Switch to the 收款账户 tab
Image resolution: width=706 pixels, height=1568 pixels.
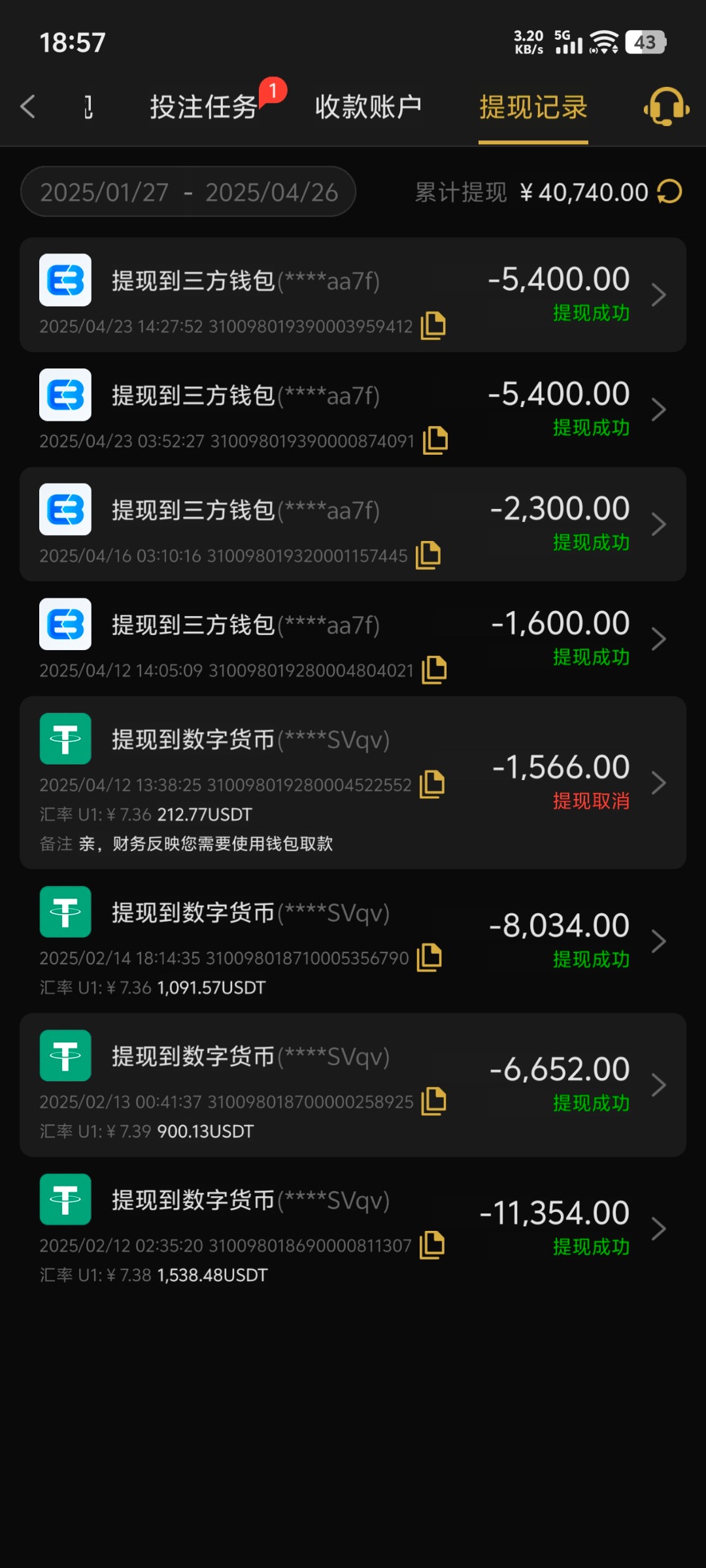(x=368, y=107)
